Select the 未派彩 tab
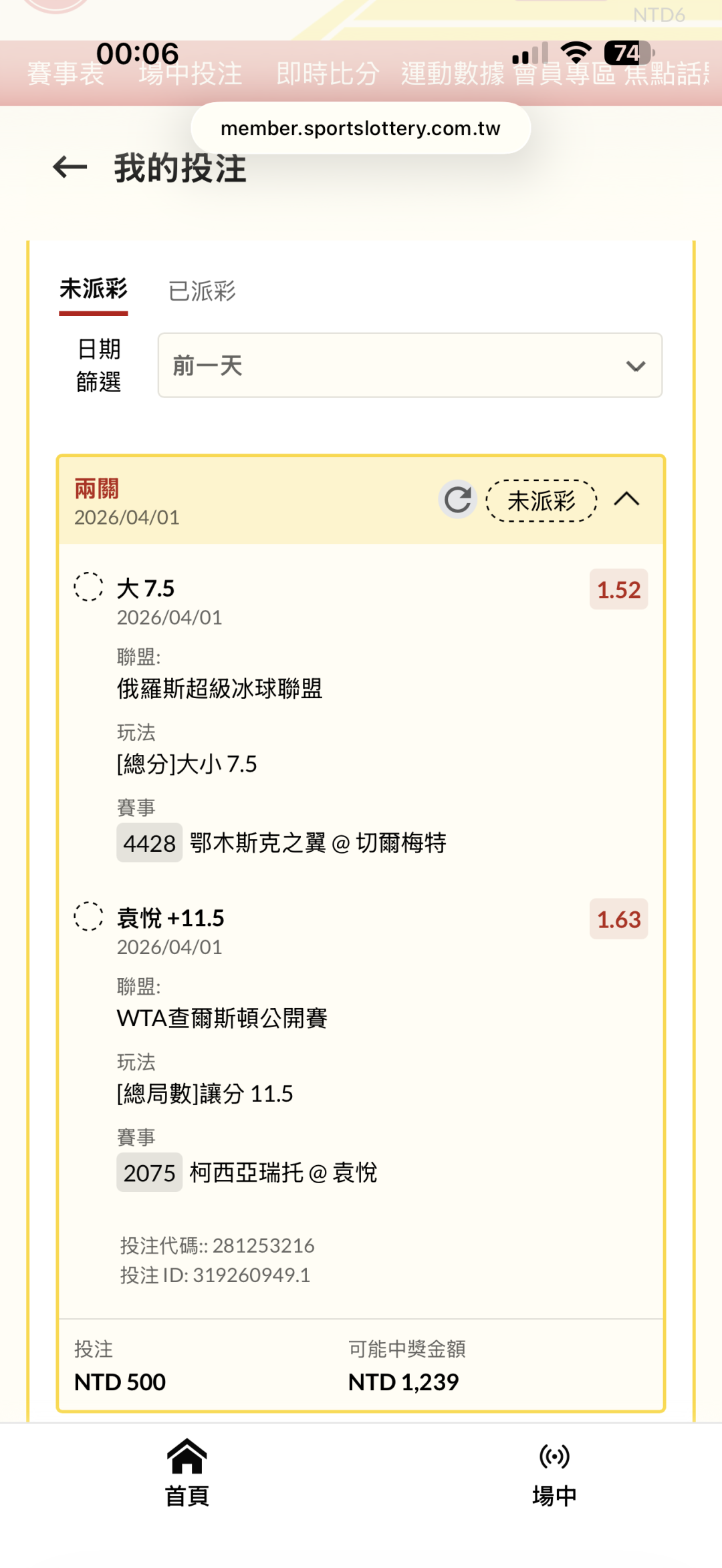This screenshot has width=722, height=1568. point(94,289)
